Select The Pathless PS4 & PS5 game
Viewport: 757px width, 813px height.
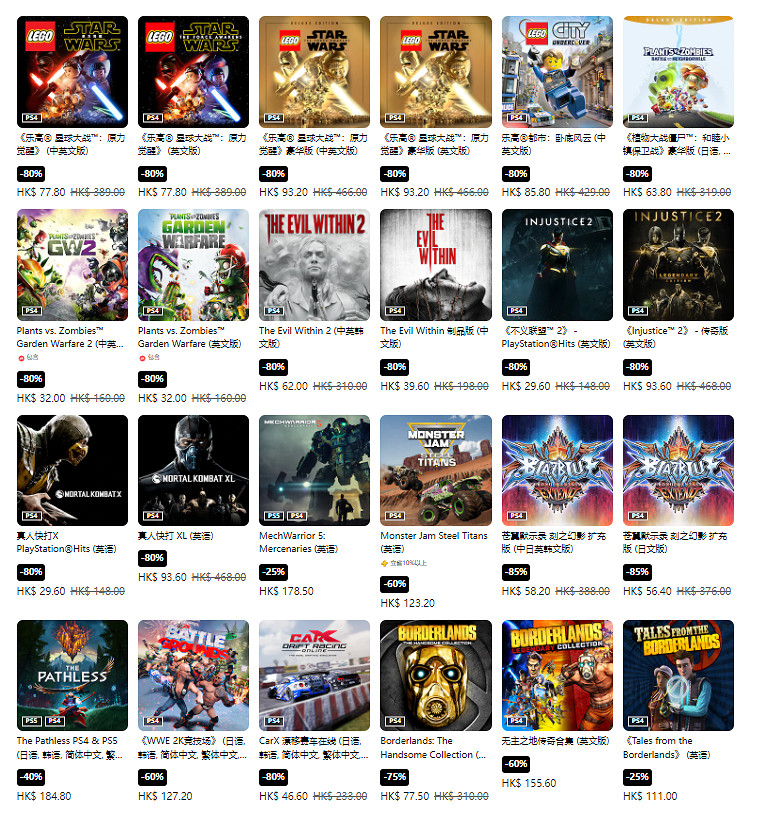72,675
